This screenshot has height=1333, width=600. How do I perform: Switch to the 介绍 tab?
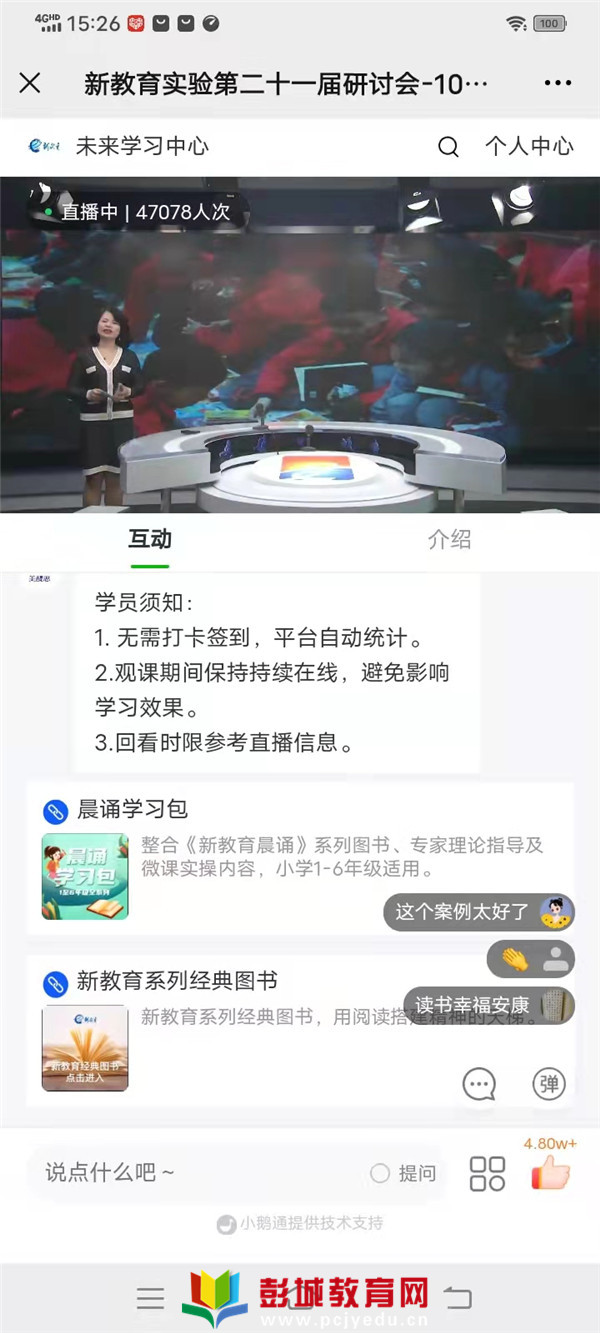[449, 539]
